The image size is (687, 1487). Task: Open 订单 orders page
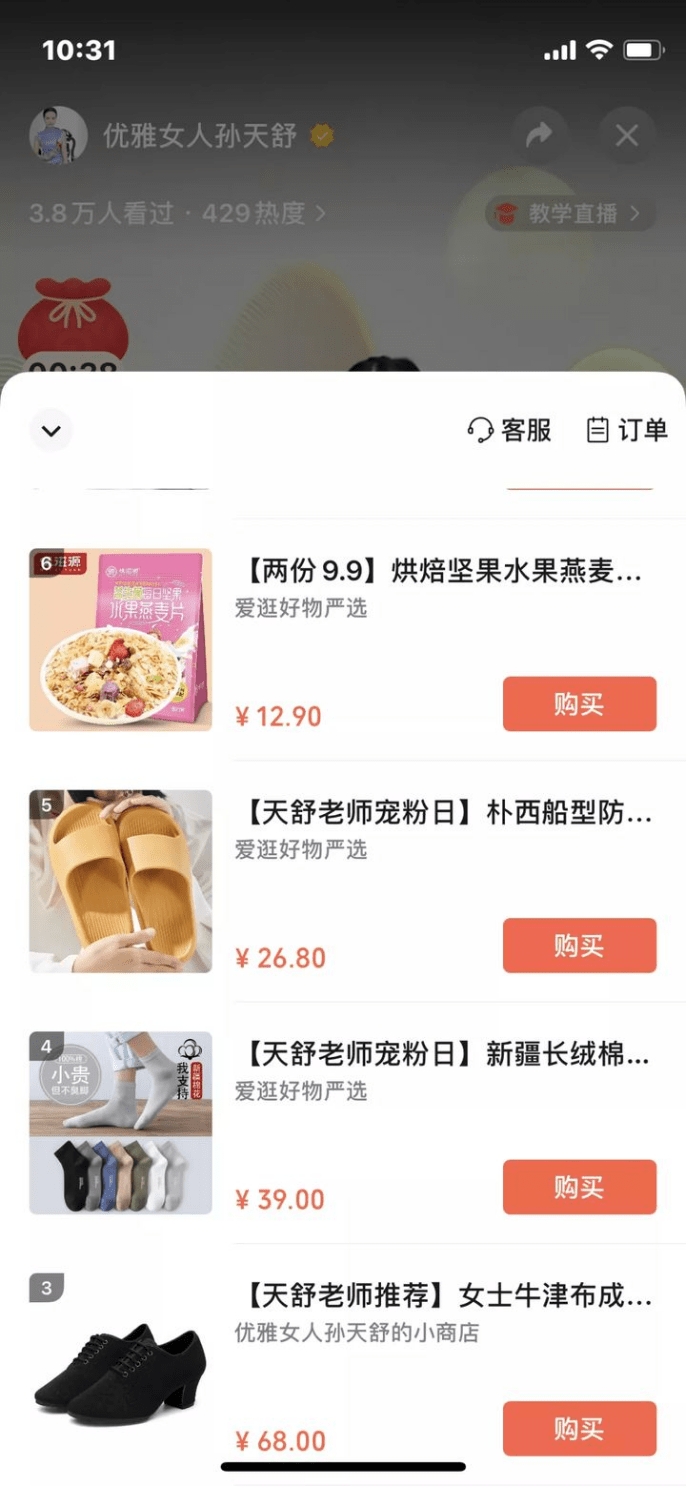627,430
